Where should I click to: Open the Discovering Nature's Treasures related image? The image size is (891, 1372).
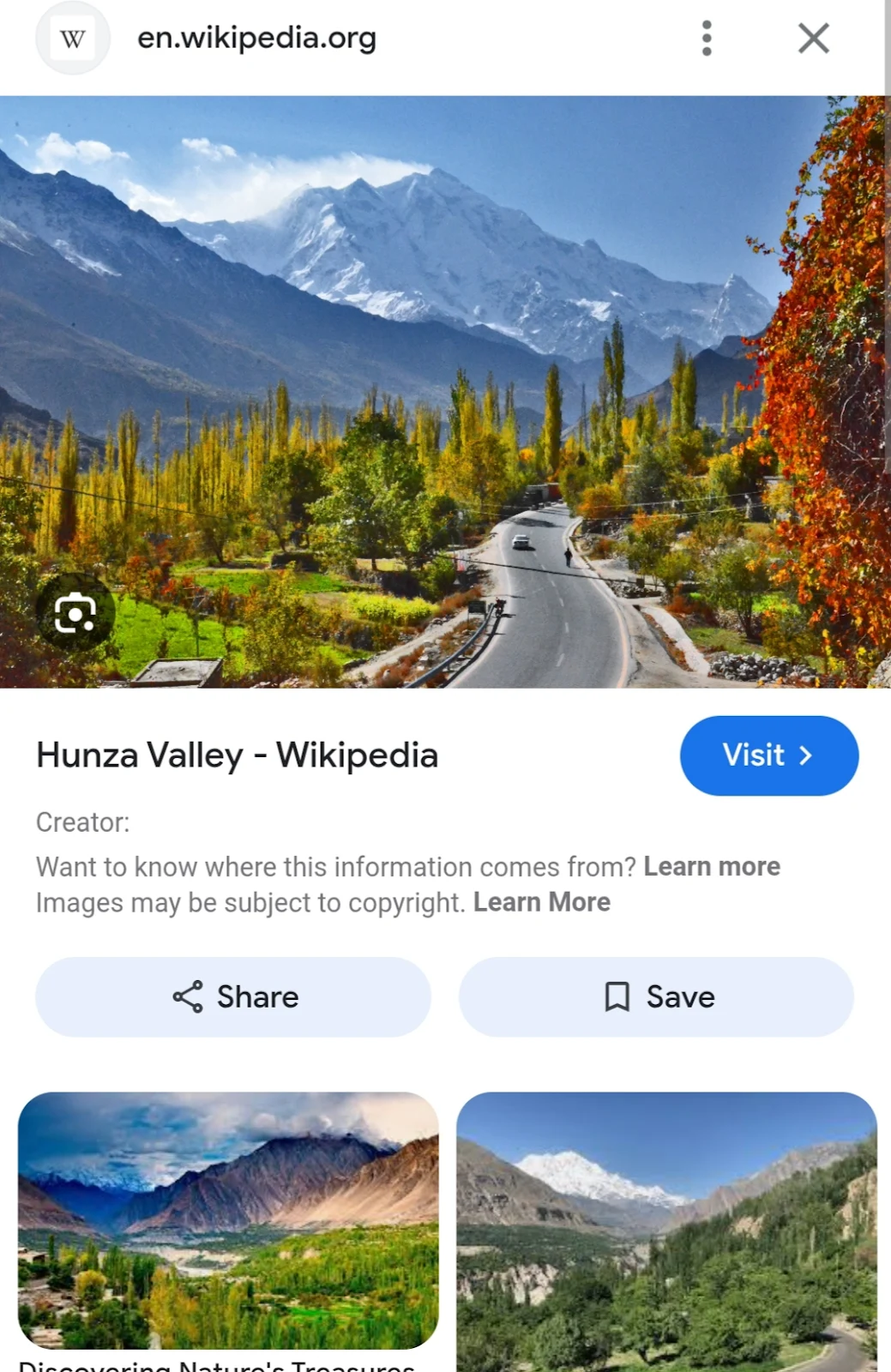tap(228, 1220)
